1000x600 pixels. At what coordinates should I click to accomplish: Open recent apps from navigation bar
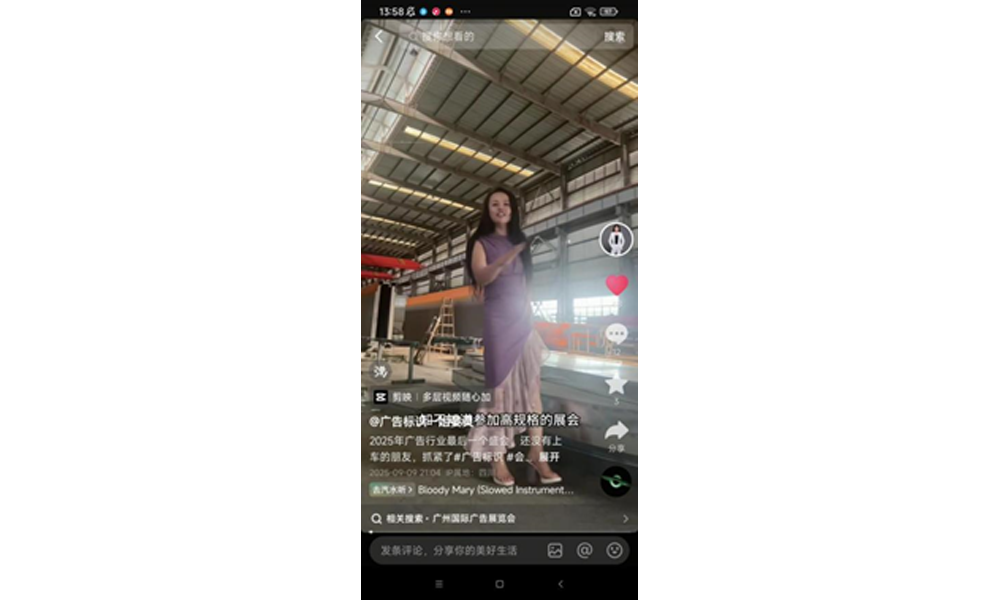(439, 584)
